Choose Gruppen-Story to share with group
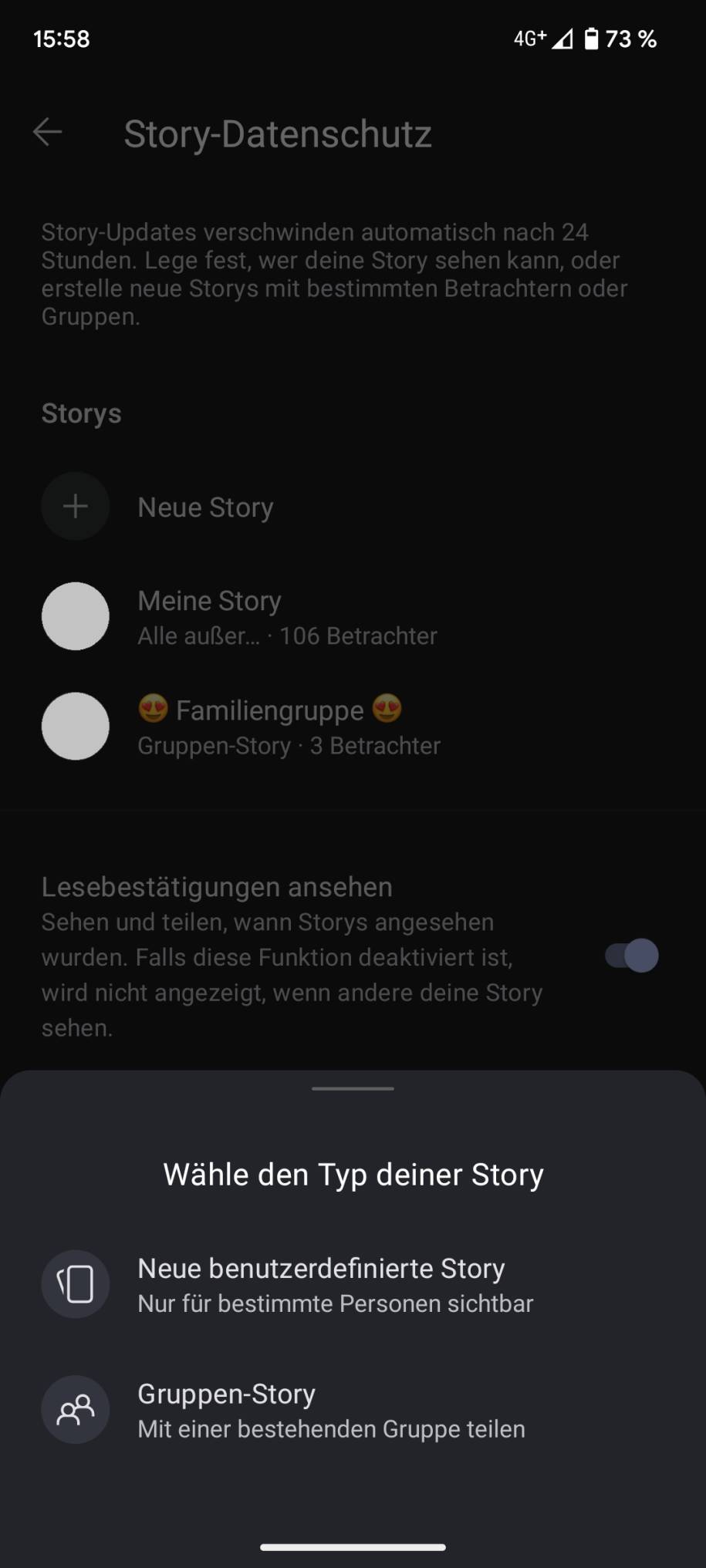The height and width of the screenshot is (1568, 706). click(353, 1410)
